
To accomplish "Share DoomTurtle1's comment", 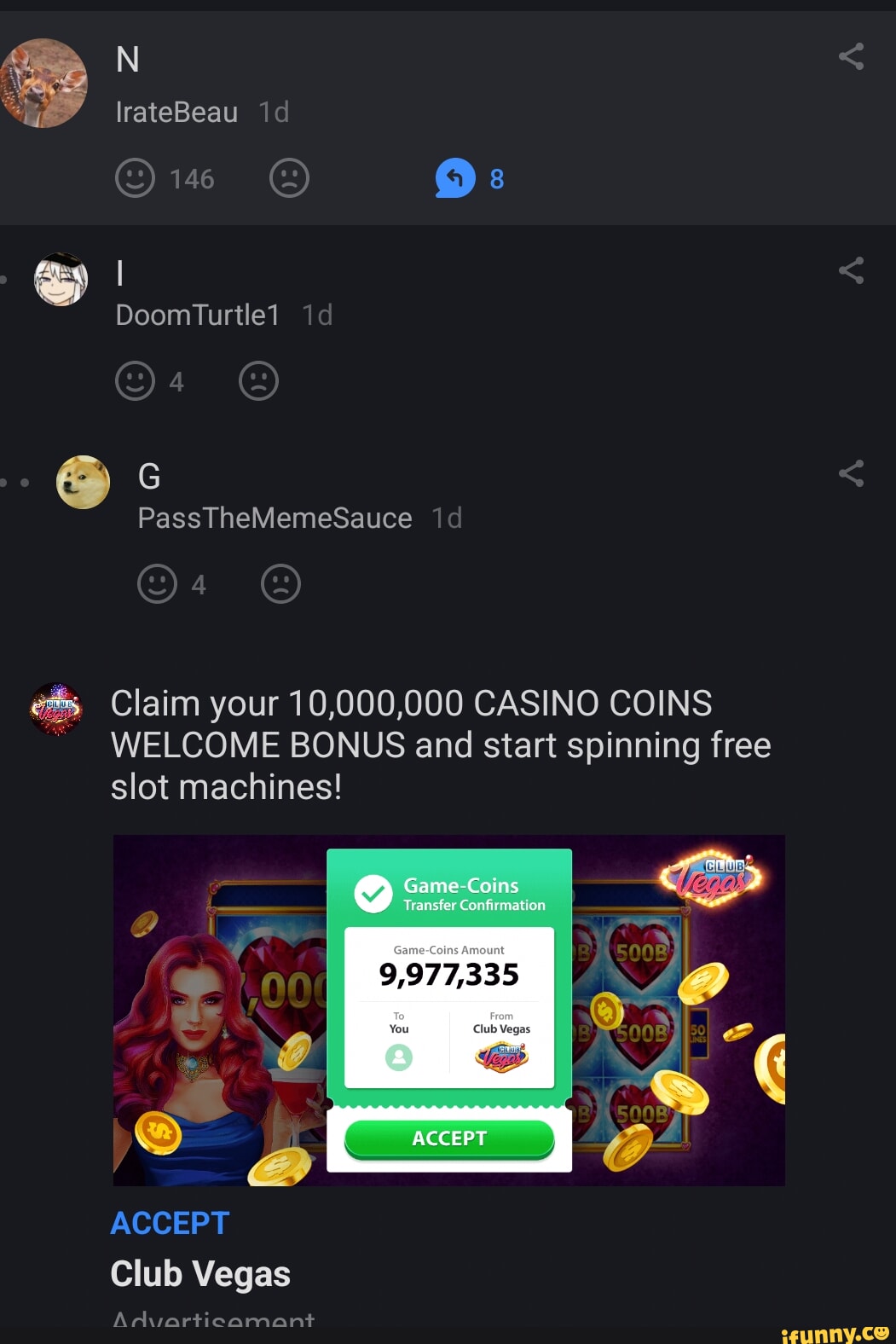I will pos(851,271).
